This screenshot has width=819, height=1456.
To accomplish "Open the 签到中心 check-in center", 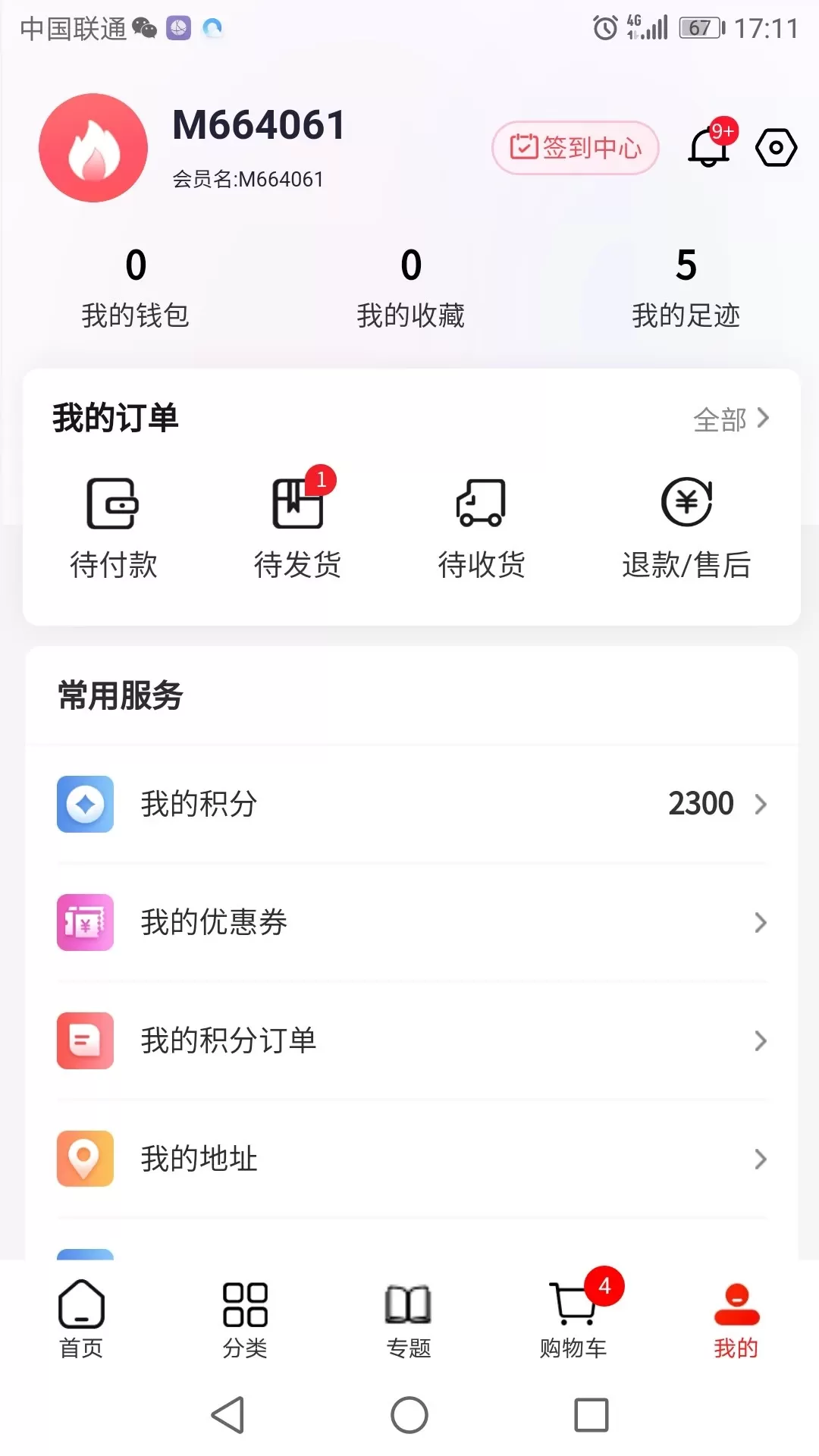I will pyautogui.click(x=576, y=148).
